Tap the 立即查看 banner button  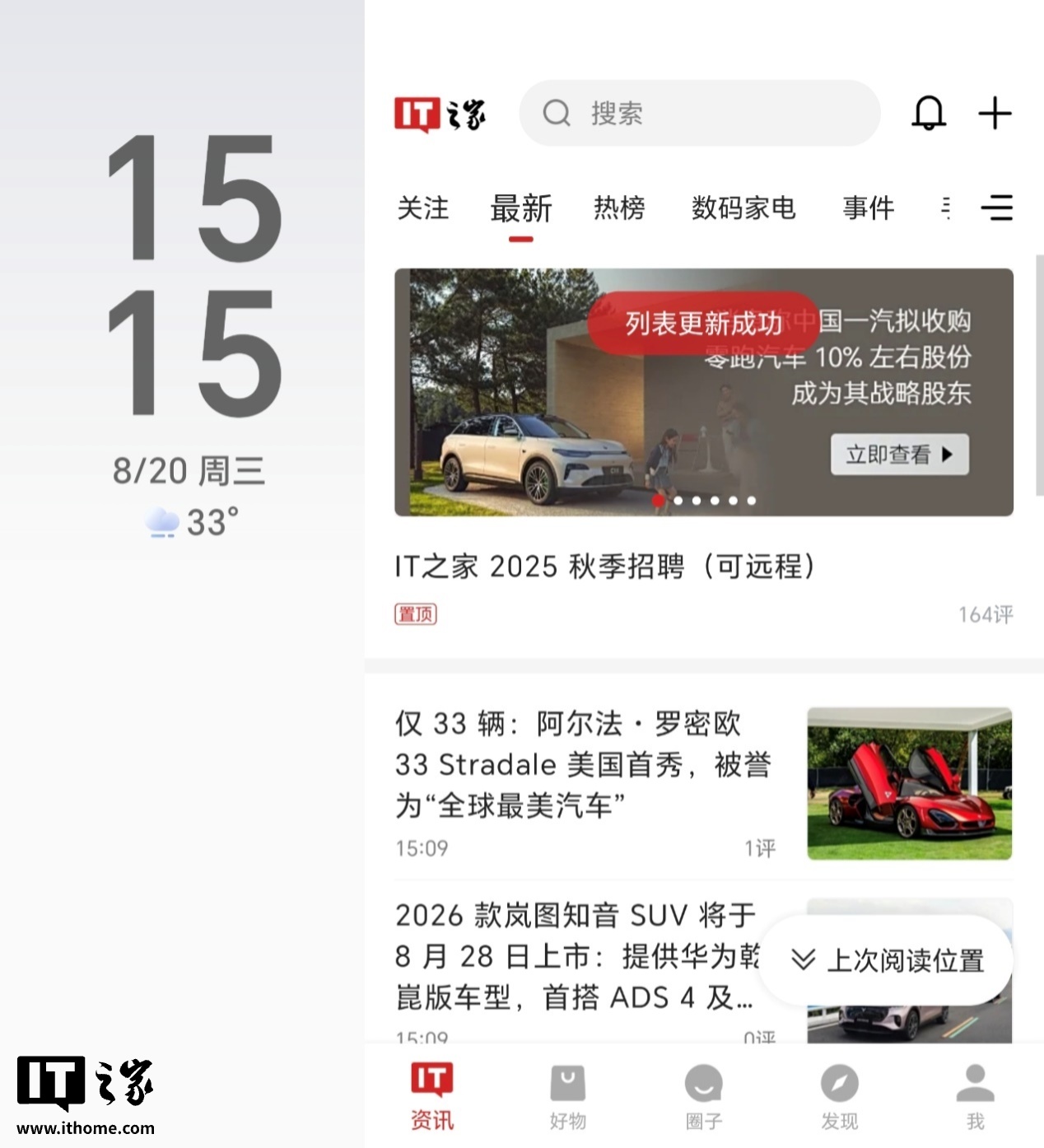(x=899, y=455)
